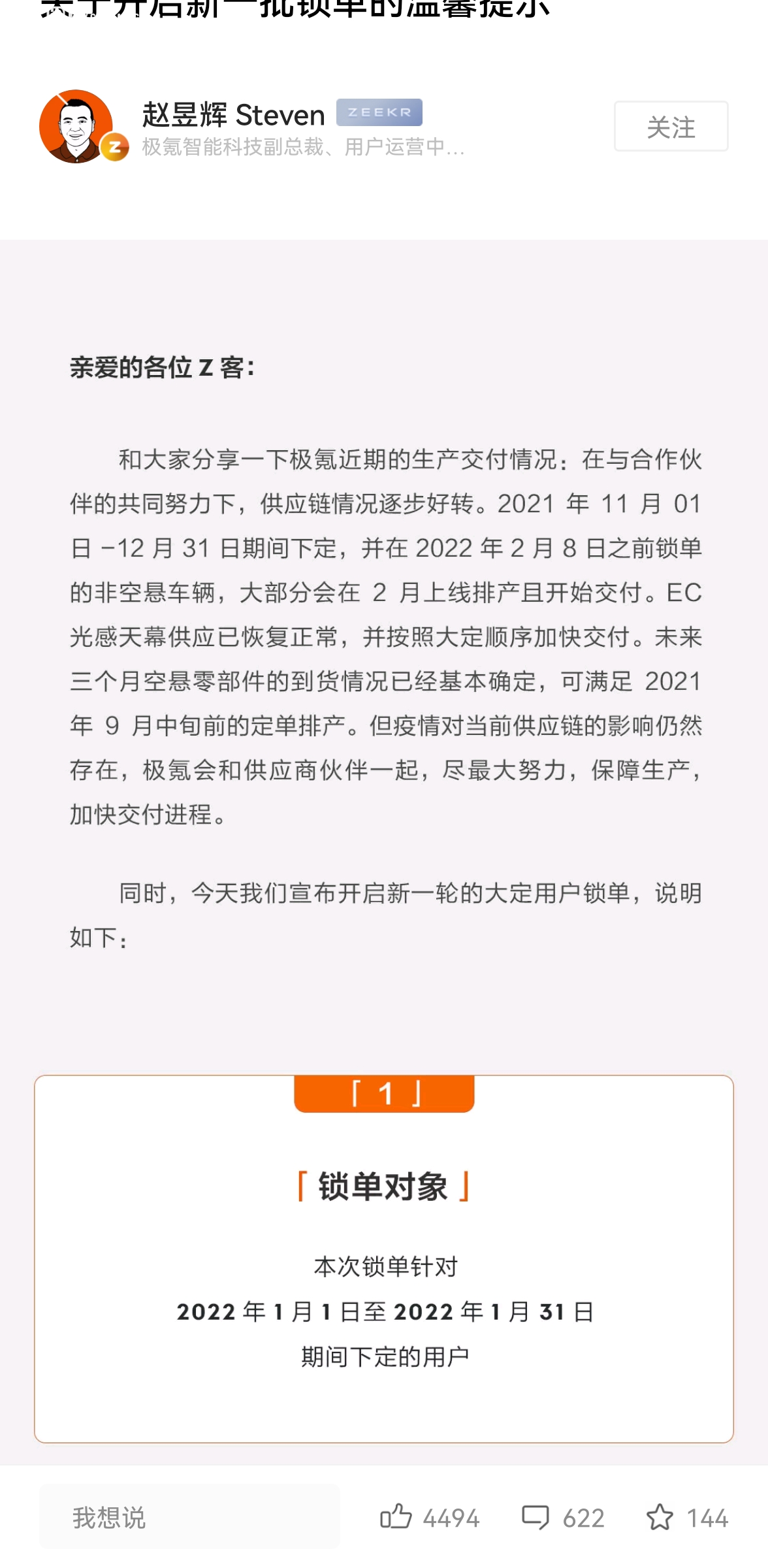768x1568 pixels.
Task: Like this post with the thumbs-up icon
Action: click(396, 1516)
